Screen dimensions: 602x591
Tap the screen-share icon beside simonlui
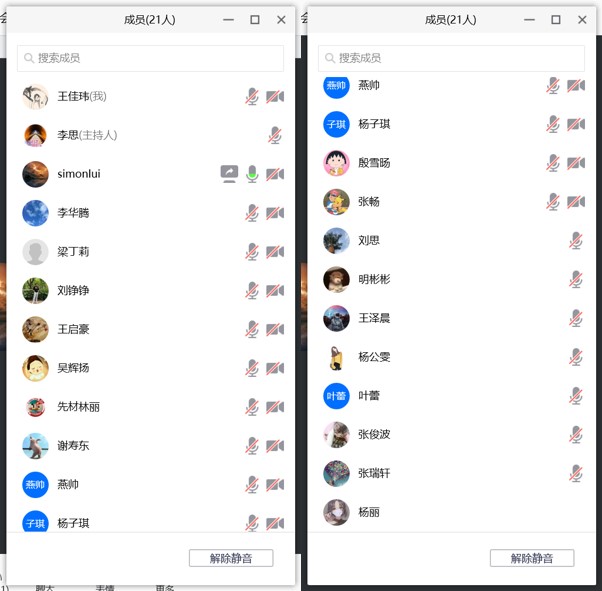coord(229,174)
